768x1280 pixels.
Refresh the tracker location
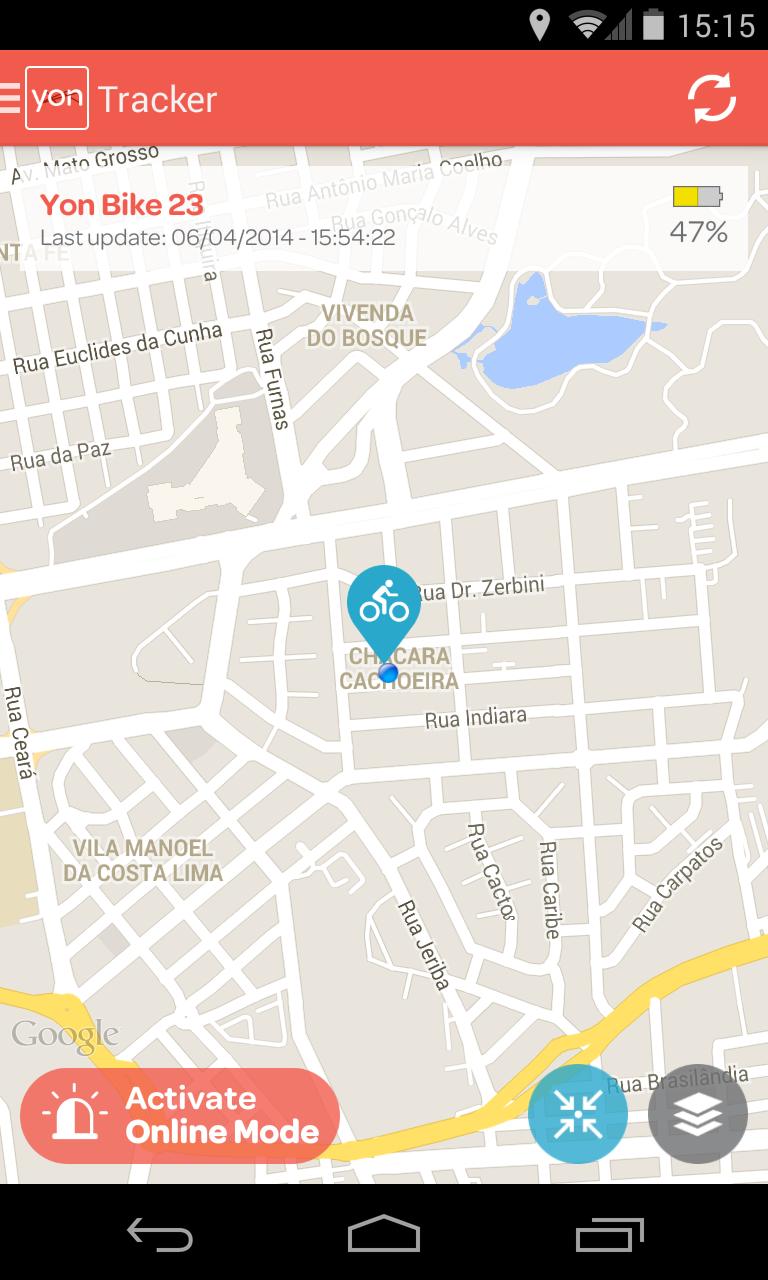coord(711,98)
